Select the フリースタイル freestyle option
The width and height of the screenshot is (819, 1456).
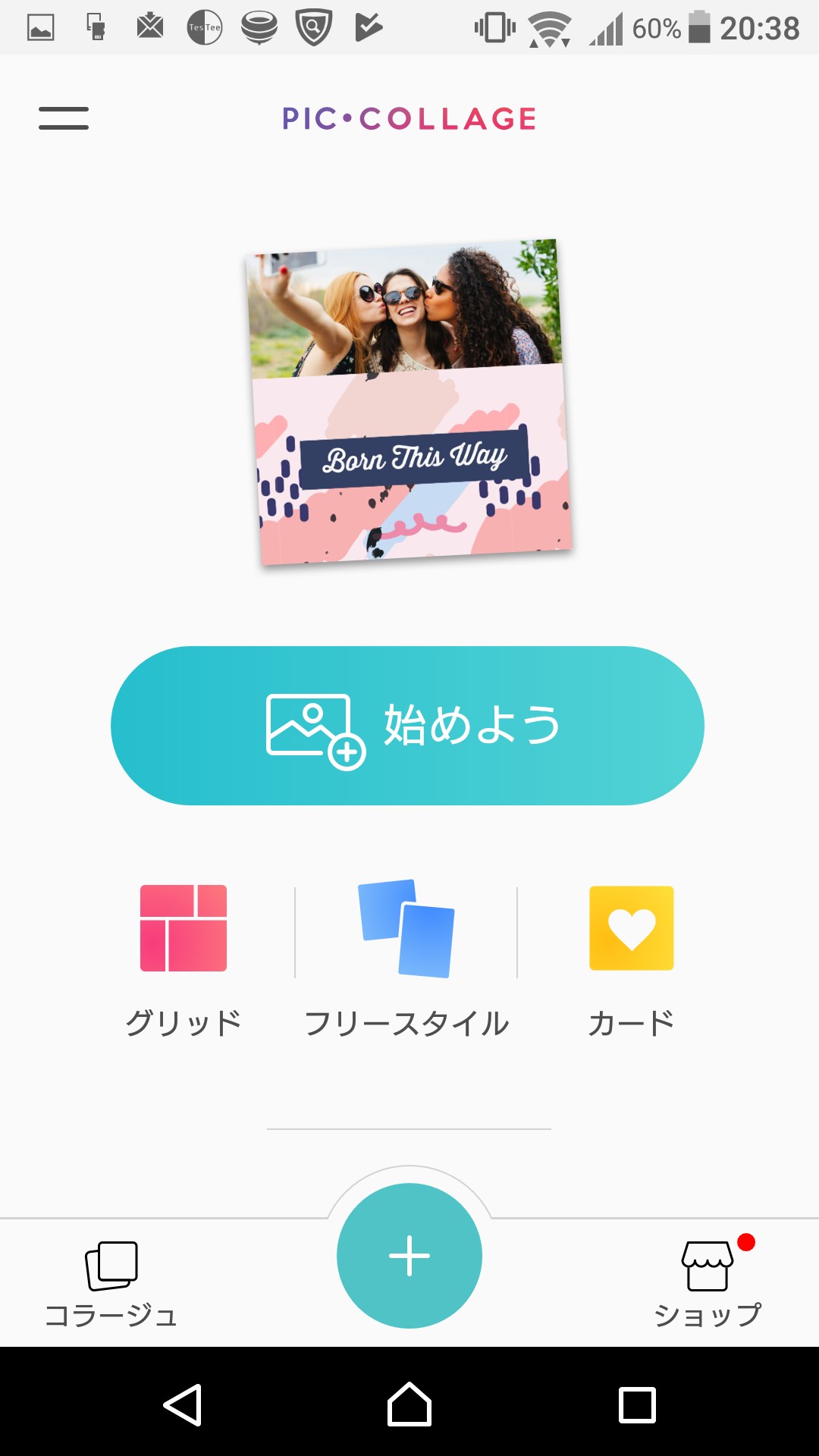pos(406,959)
